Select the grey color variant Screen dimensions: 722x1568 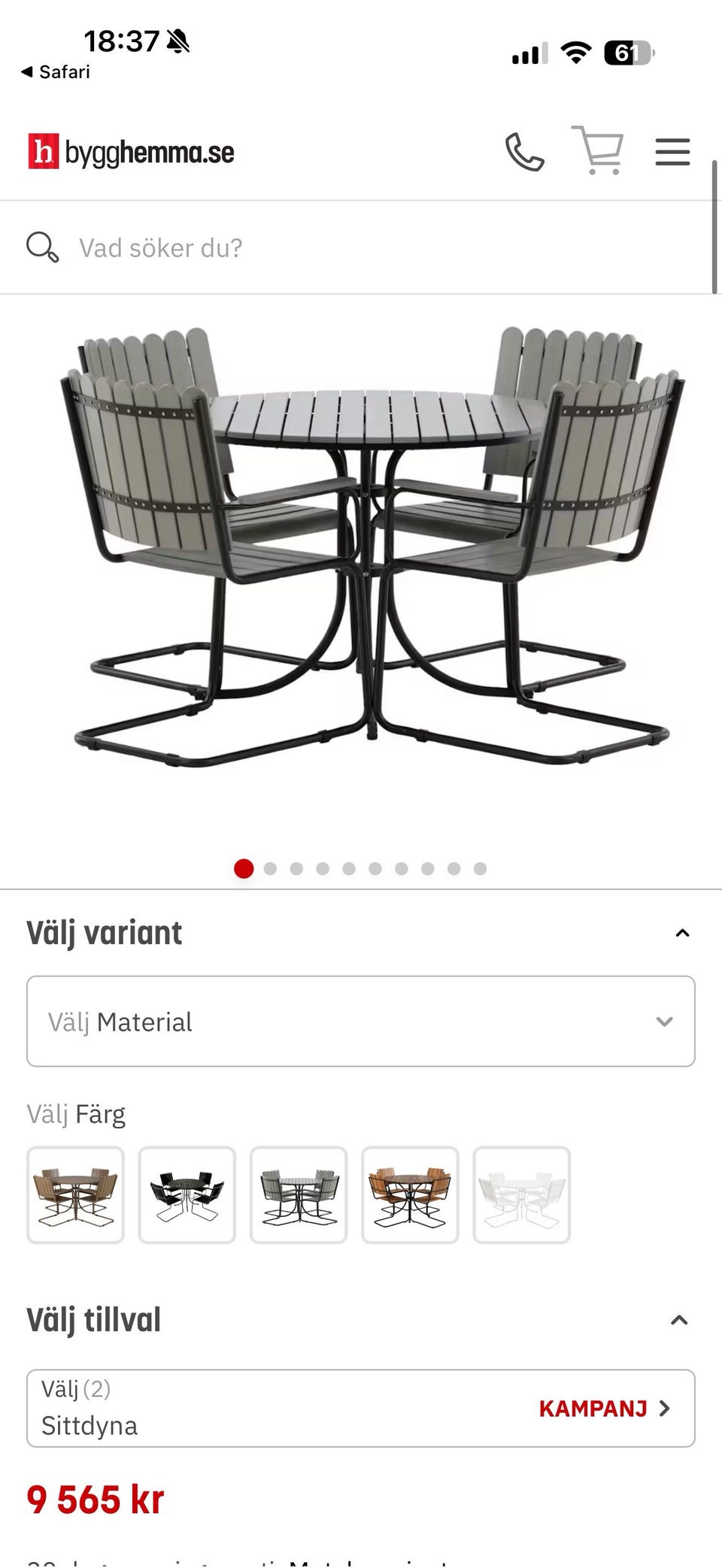coord(299,1194)
